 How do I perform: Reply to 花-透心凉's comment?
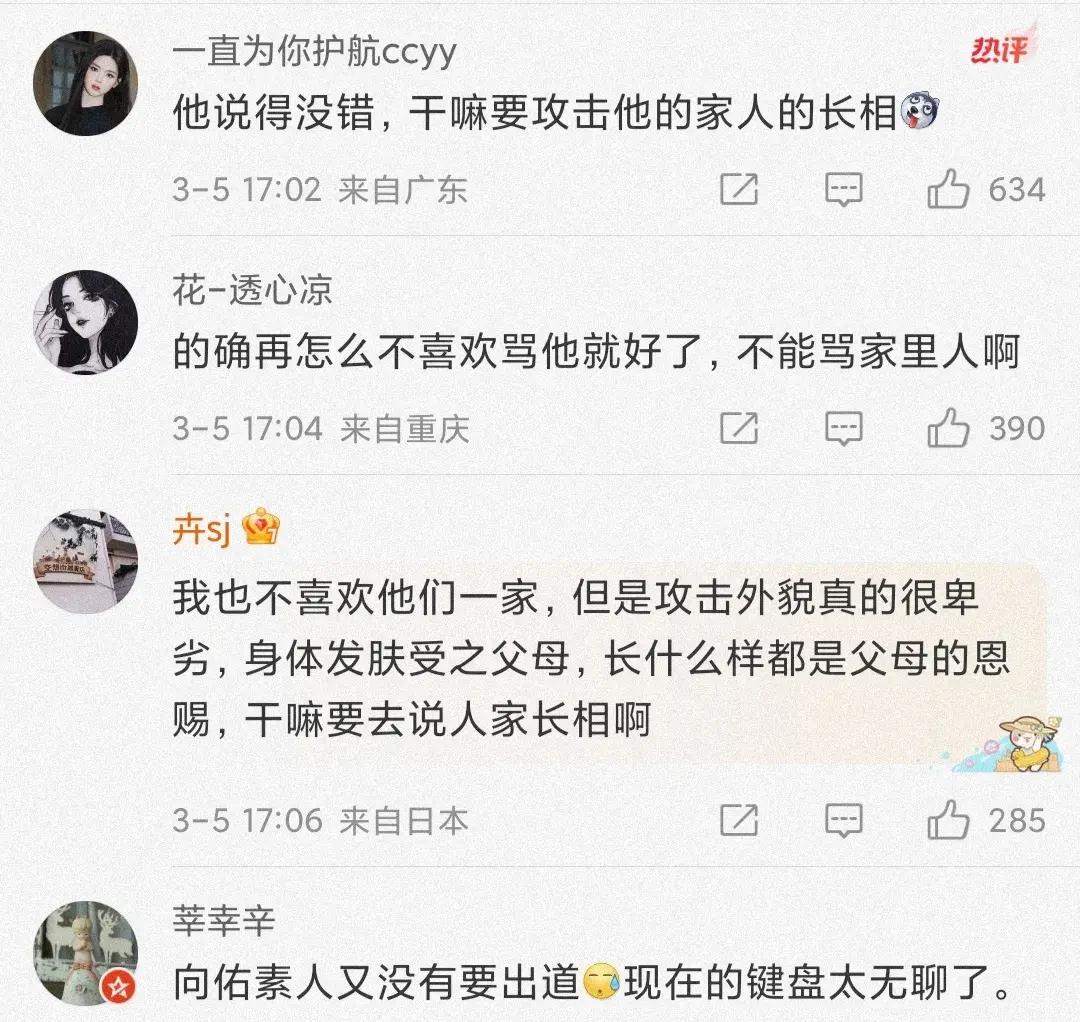[843, 429]
